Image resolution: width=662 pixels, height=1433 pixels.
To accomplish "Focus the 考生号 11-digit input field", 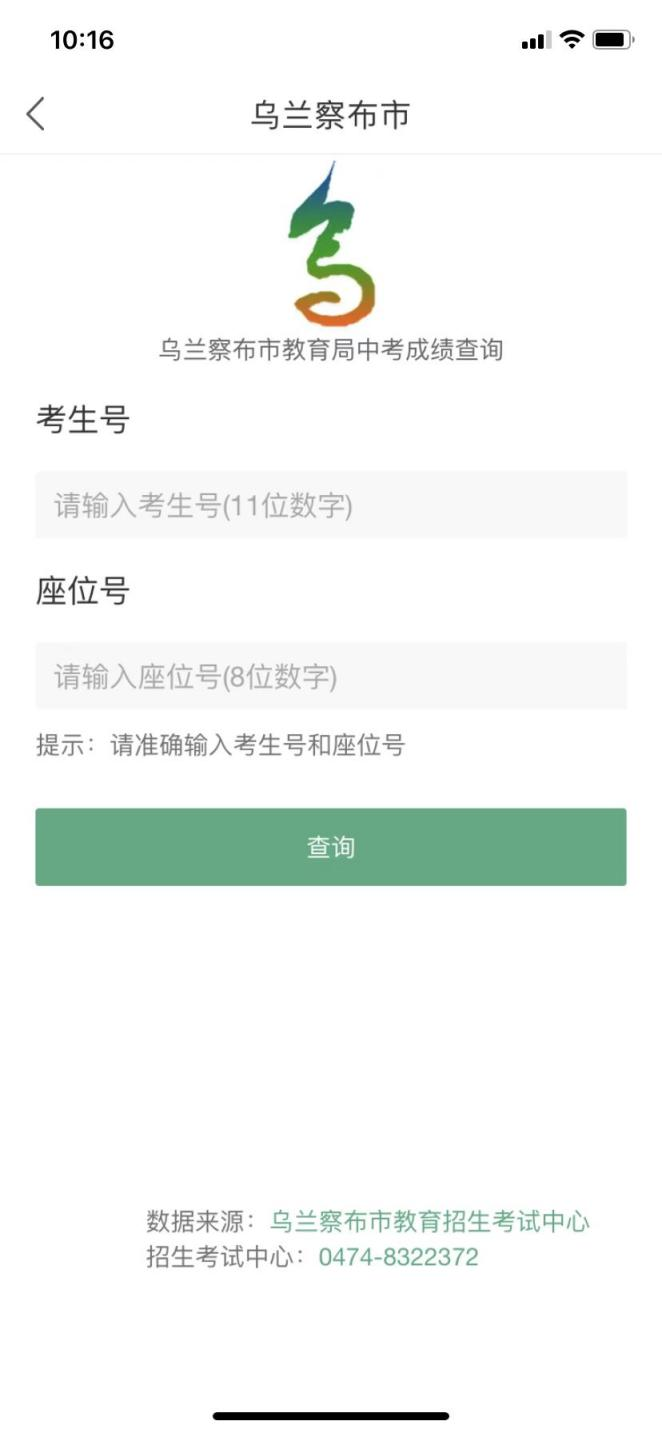I will [x=331, y=506].
